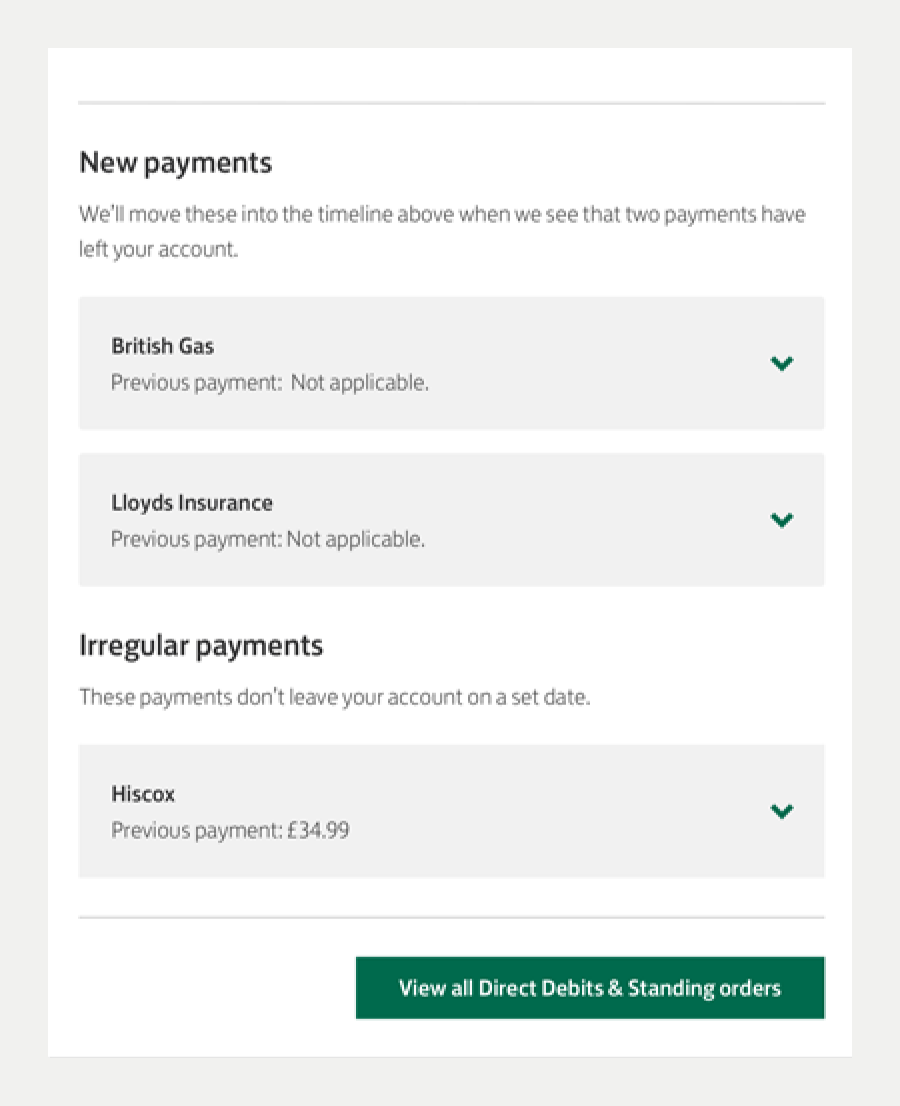Viewport: 900px width, 1106px height.
Task: Expand the British Gas payment details chevron
Action: (782, 363)
